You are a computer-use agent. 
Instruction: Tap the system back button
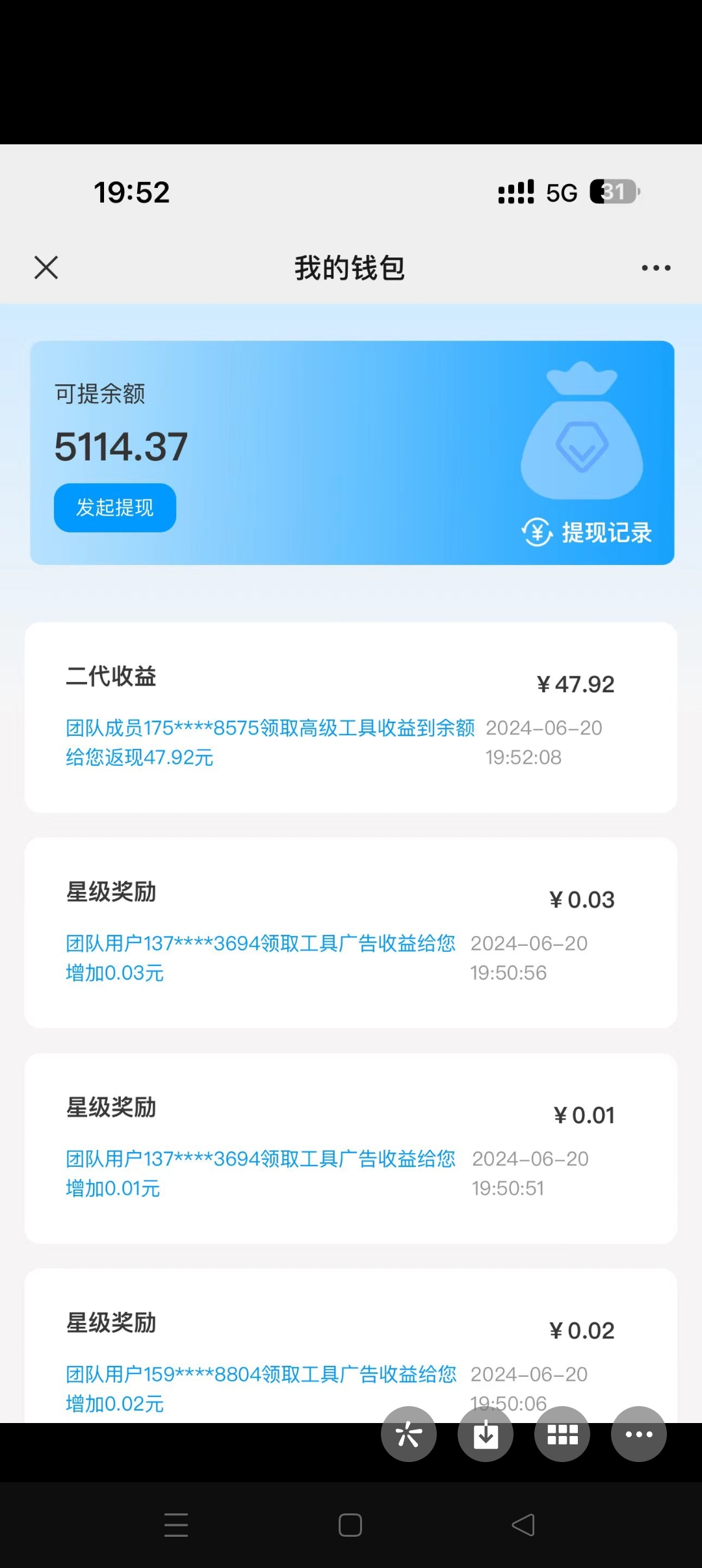[524, 1524]
